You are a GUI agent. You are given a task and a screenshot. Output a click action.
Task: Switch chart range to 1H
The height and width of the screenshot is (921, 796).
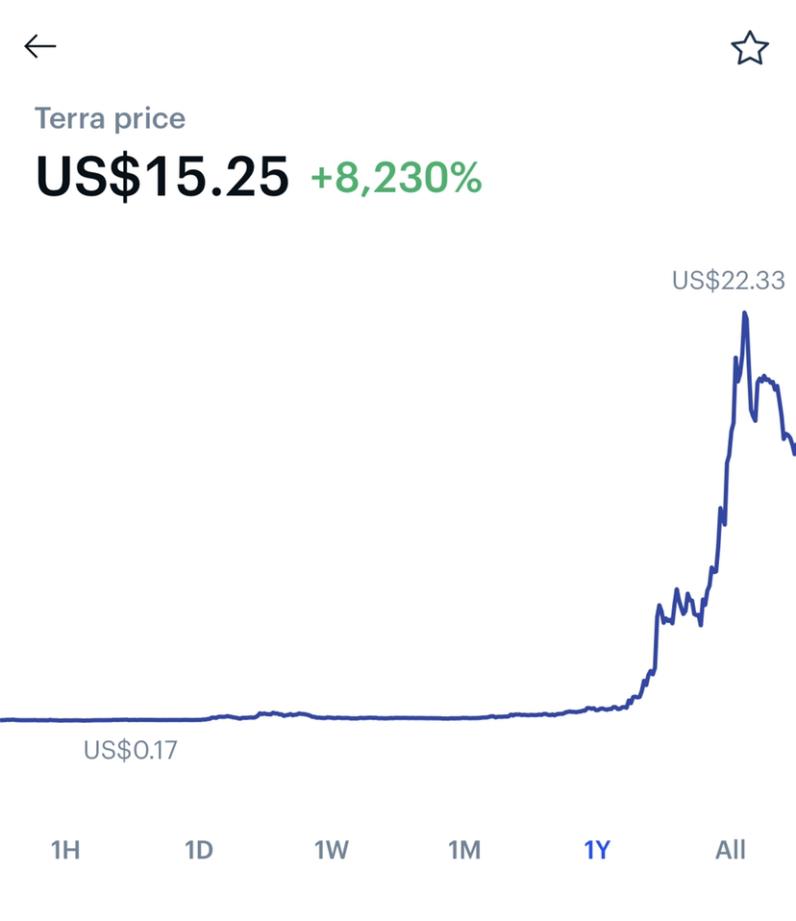65,851
